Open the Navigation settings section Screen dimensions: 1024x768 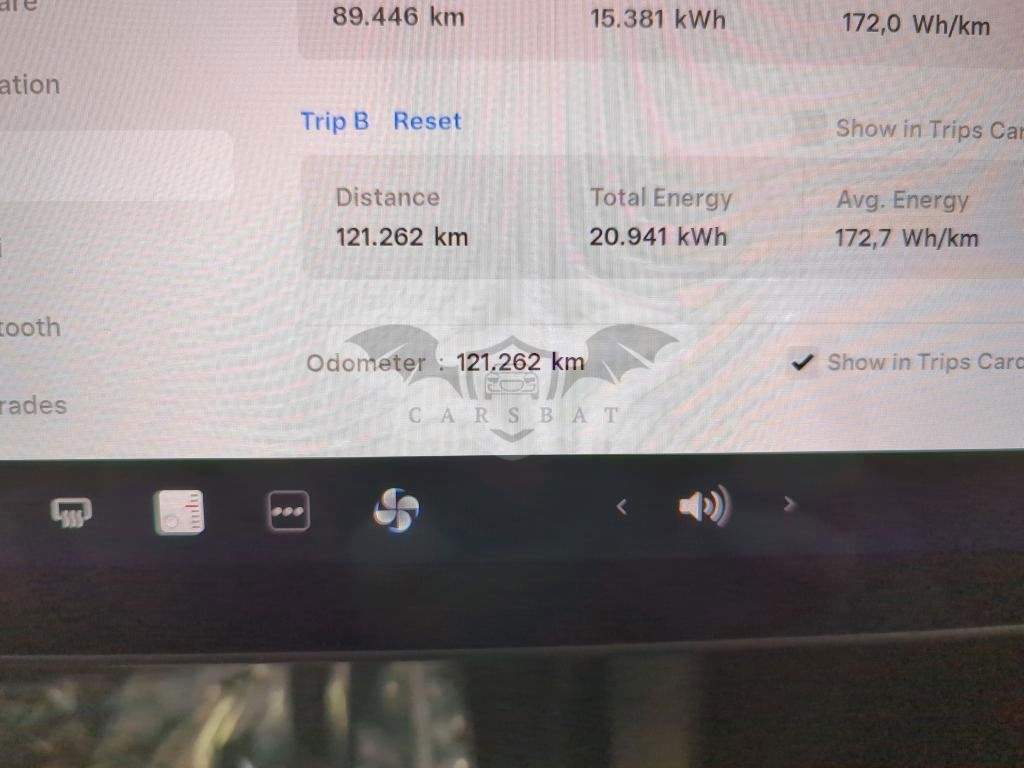30,86
